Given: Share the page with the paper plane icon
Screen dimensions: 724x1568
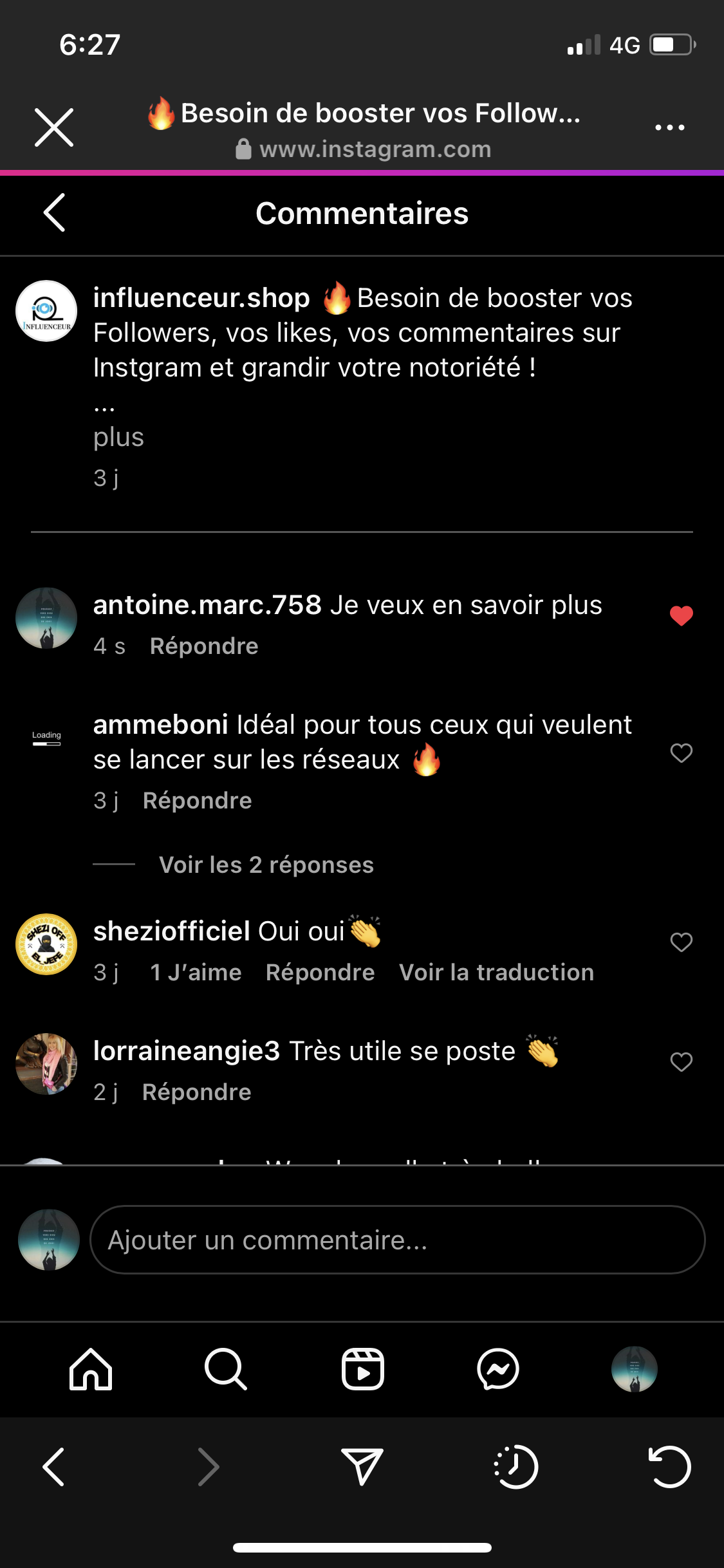Looking at the screenshot, I should point(362,1467).
